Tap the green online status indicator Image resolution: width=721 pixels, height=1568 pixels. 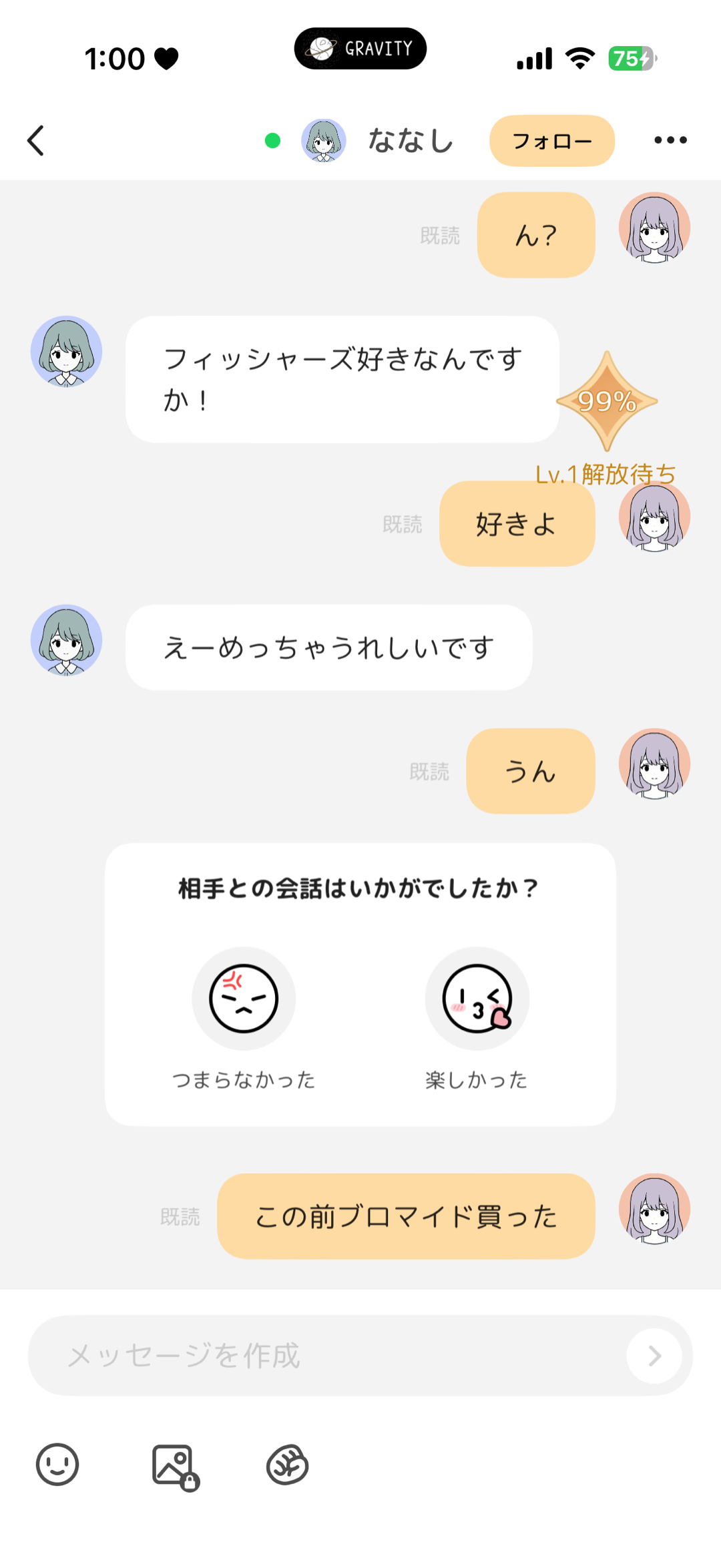pyautogui.click(x=271, y=141)
